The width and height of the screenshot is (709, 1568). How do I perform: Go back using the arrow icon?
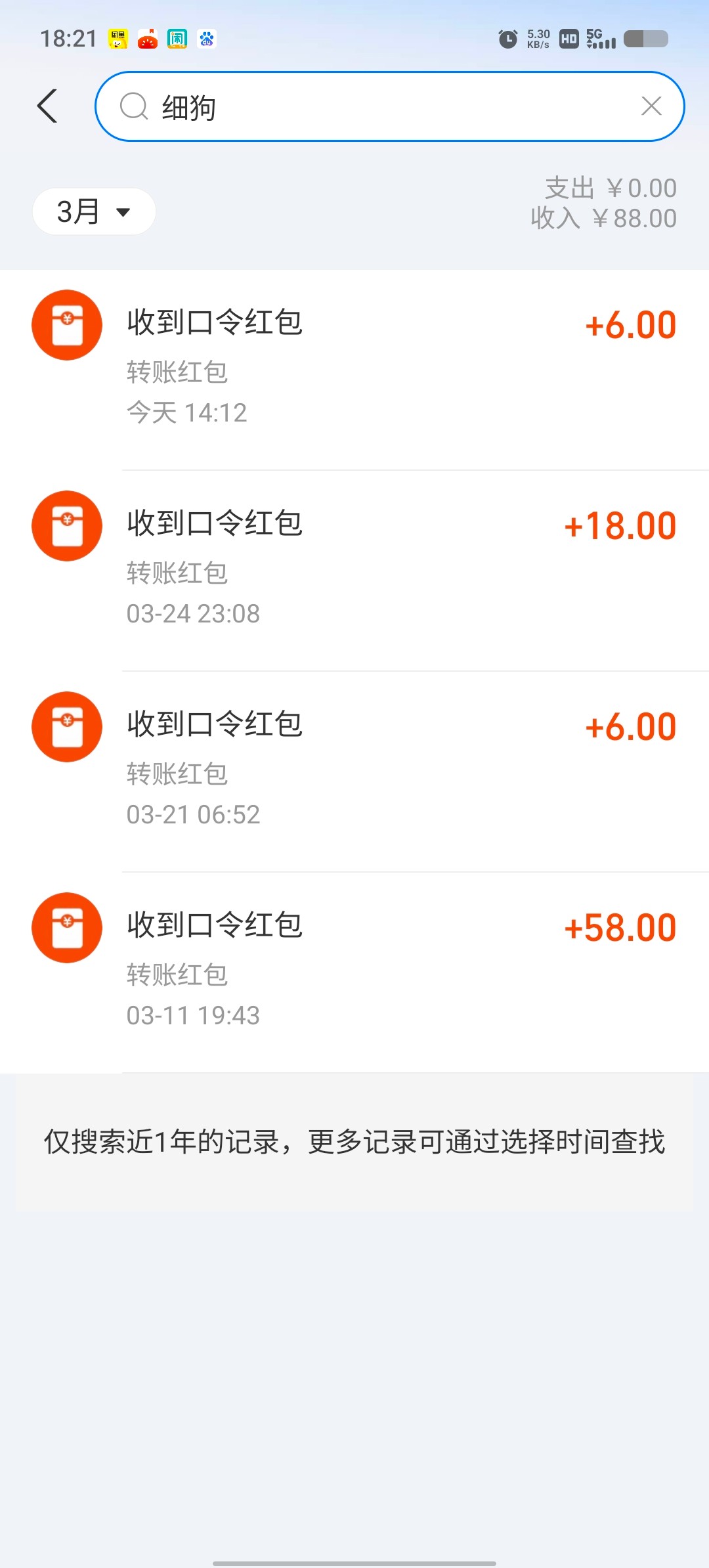point(47,106)
